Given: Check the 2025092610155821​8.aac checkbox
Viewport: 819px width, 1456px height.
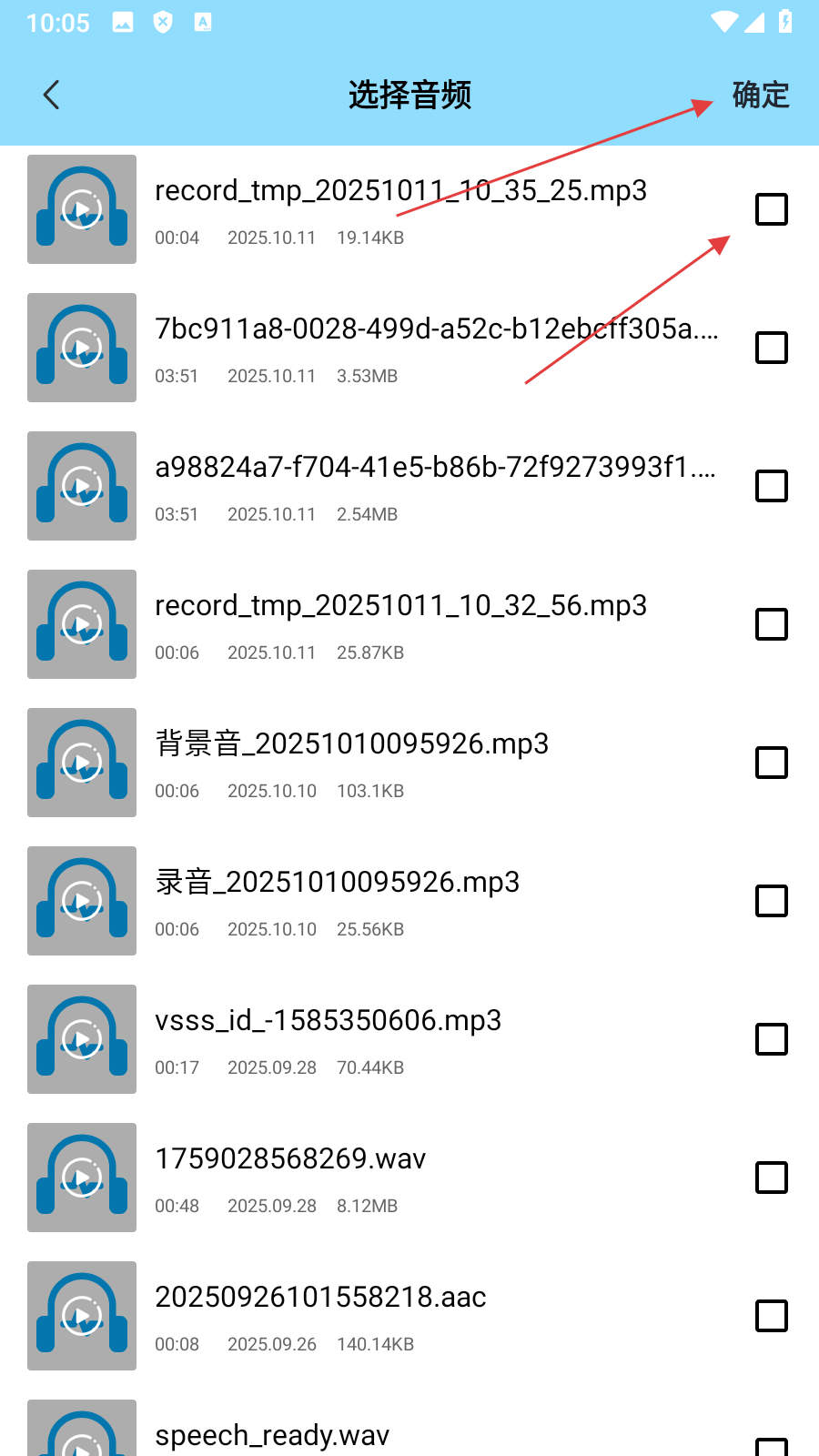Looking at the screenshot, I should click(772, 1316).
